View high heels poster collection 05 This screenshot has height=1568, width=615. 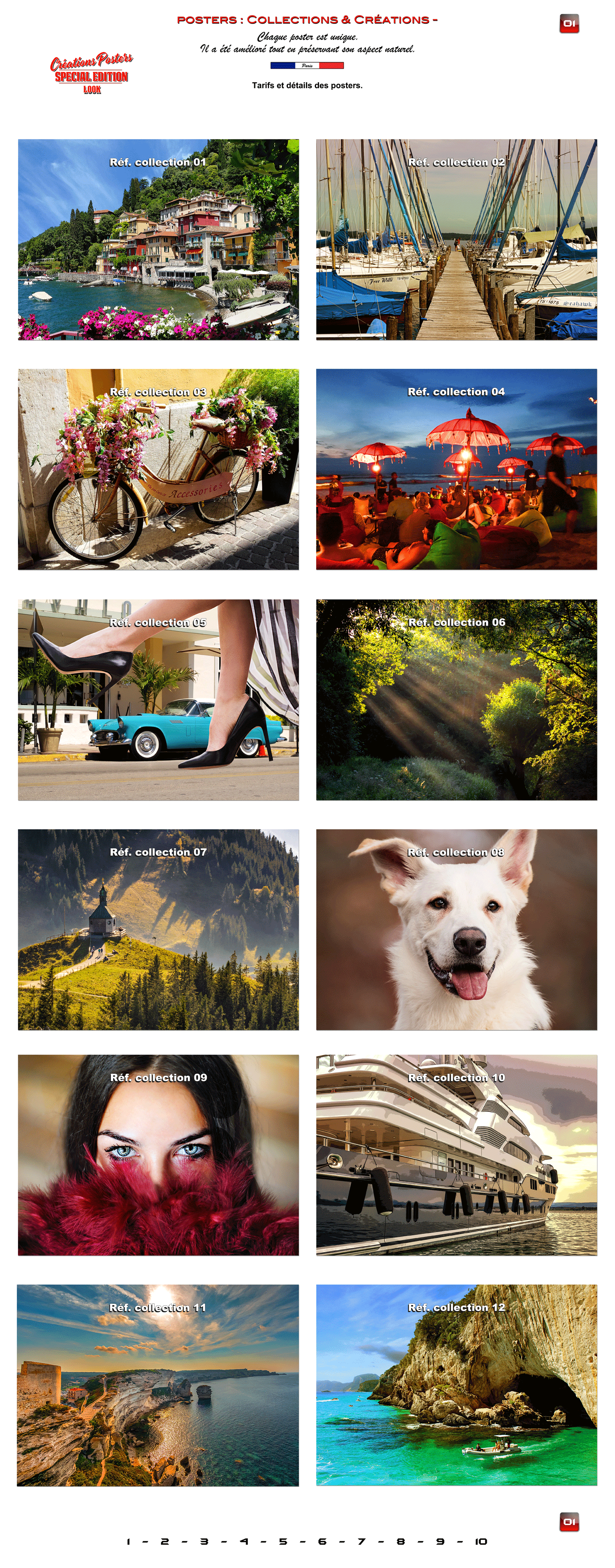(158, 699)
